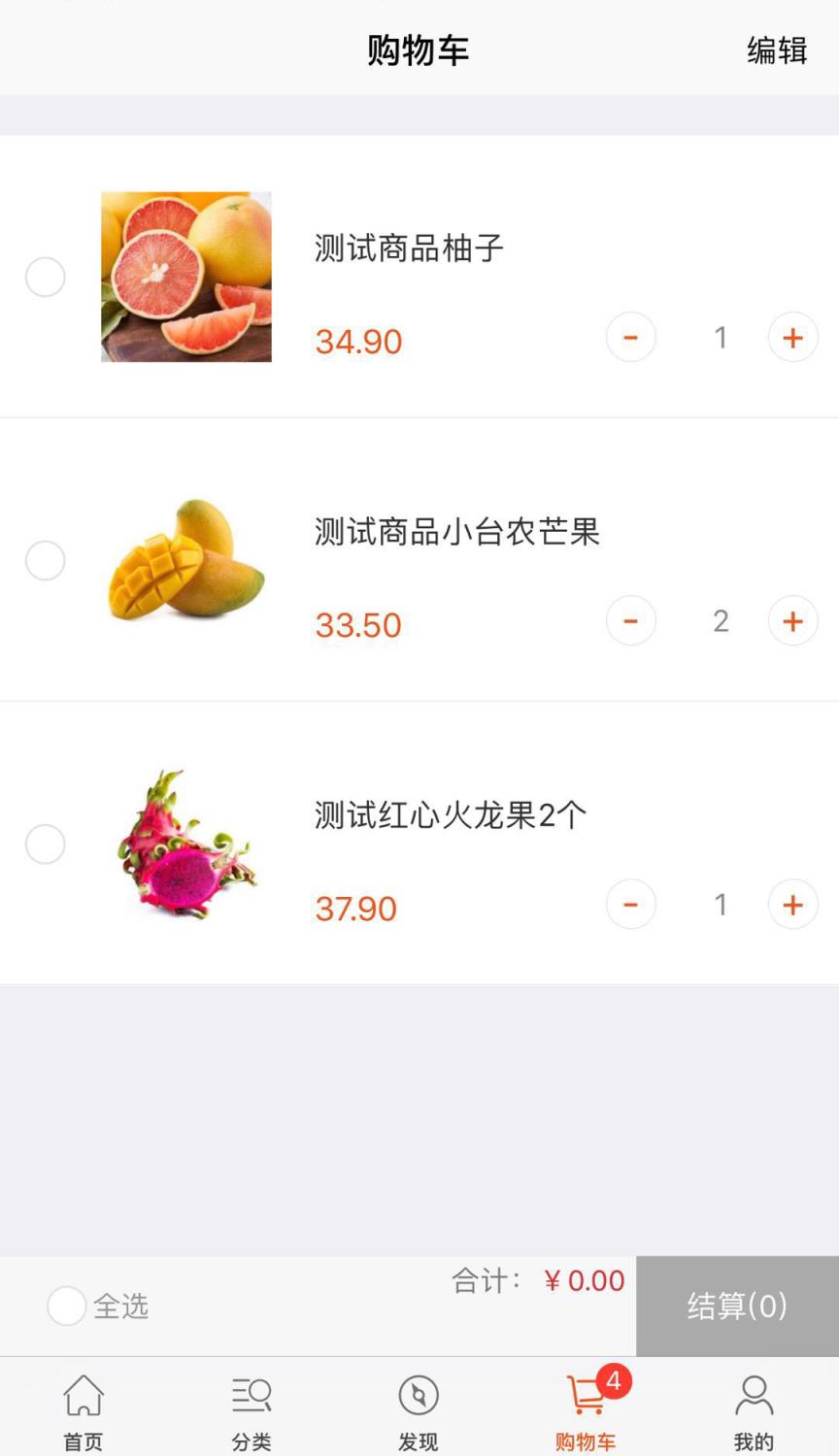Open the grapefruit product thumbnail
This screenshot has width=839, height=1456.
click(185, 277)
